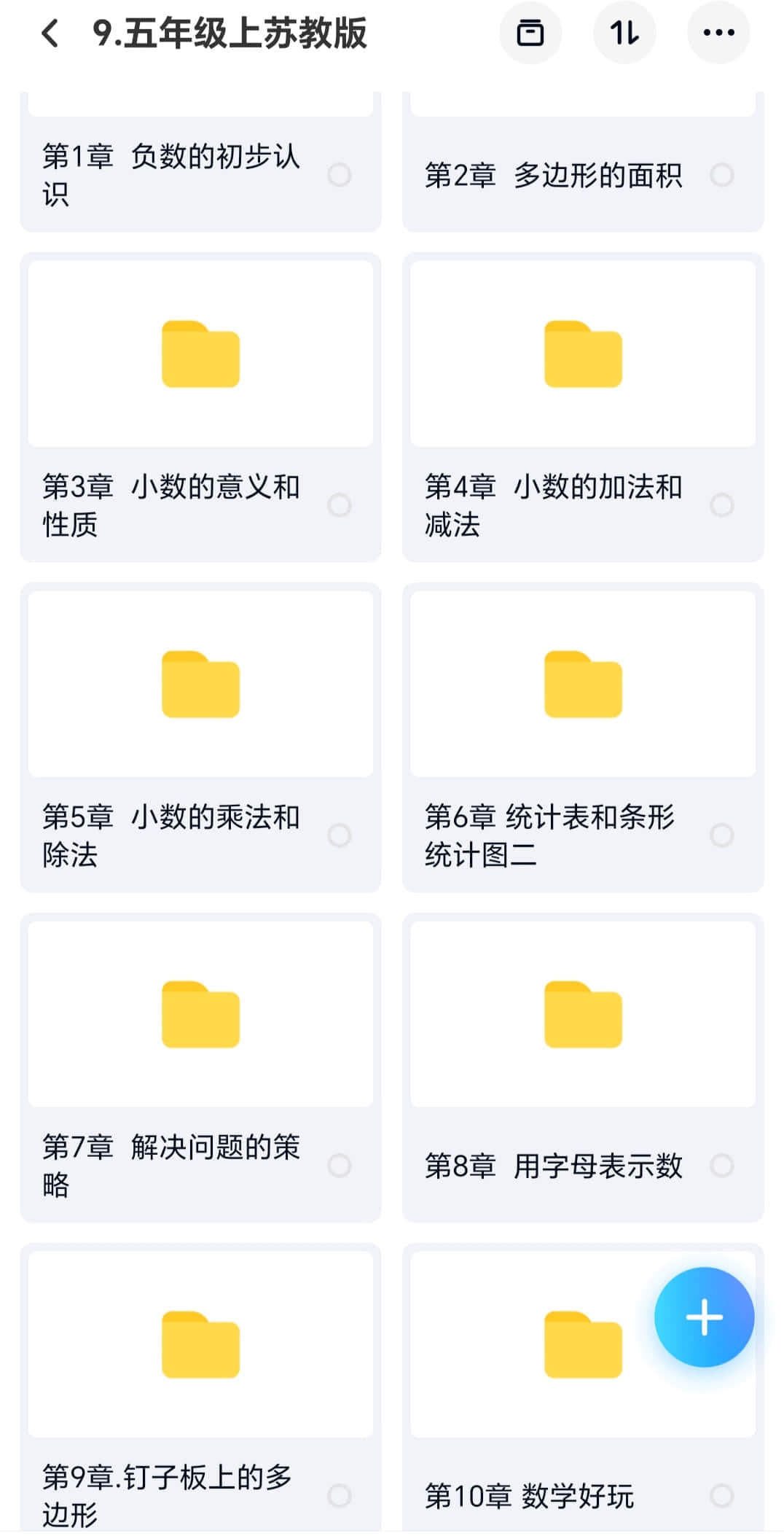Open folder 第6章 统计表和条形统计图二

coord(583,738)
